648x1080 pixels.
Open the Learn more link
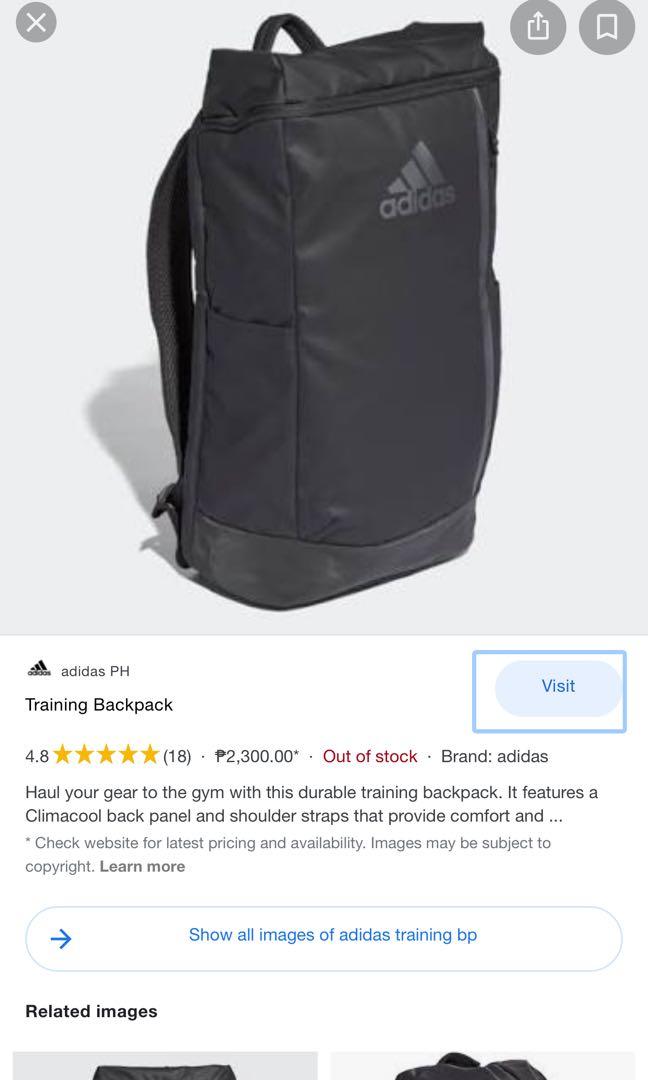tap(142, 867)
